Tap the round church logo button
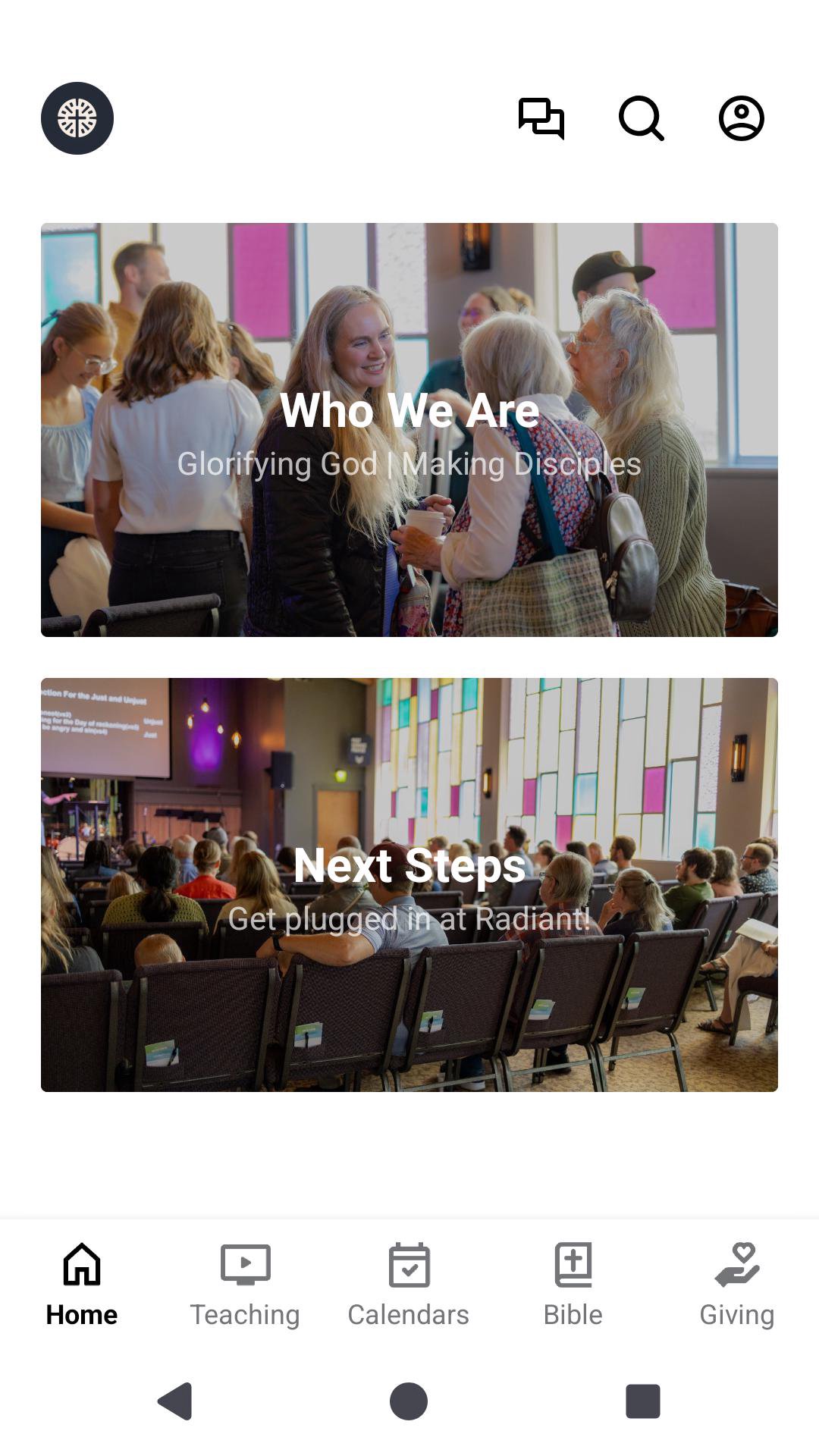The image size is (819, 1456). click(77, 118)
